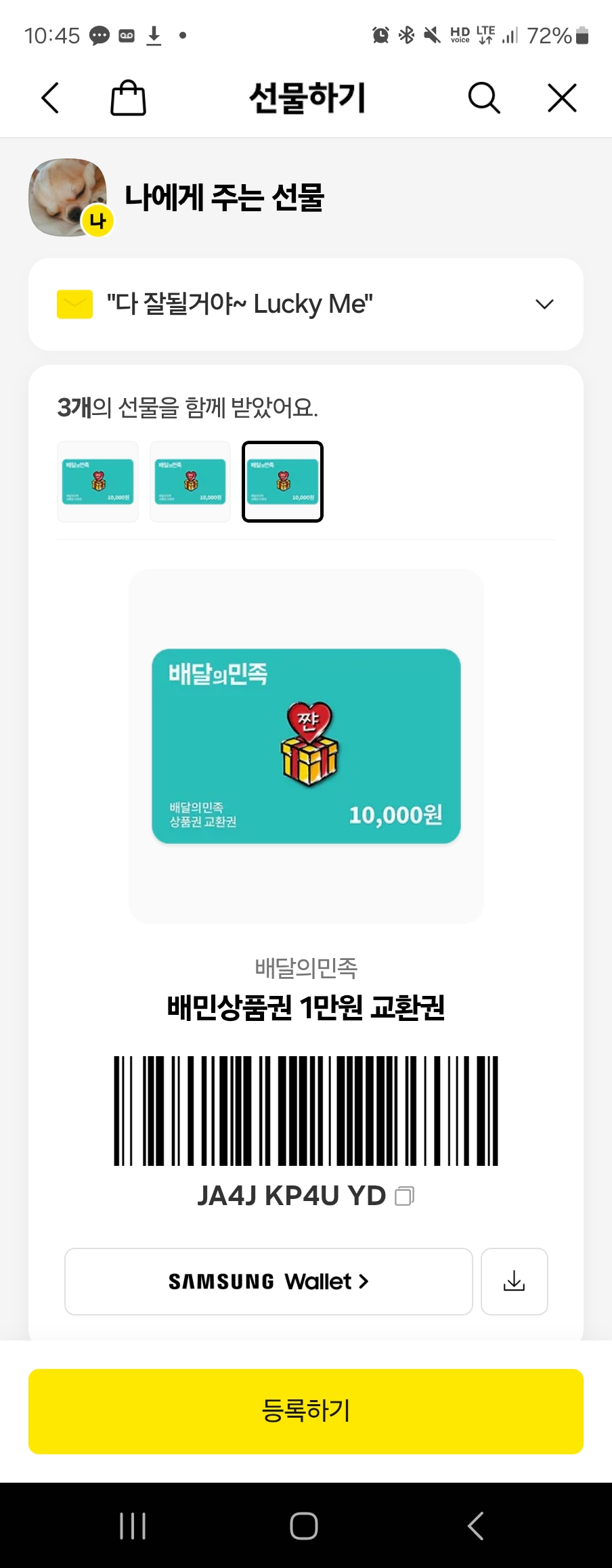Add the voucher to Samsung Wallet

tap(268, 1282)
